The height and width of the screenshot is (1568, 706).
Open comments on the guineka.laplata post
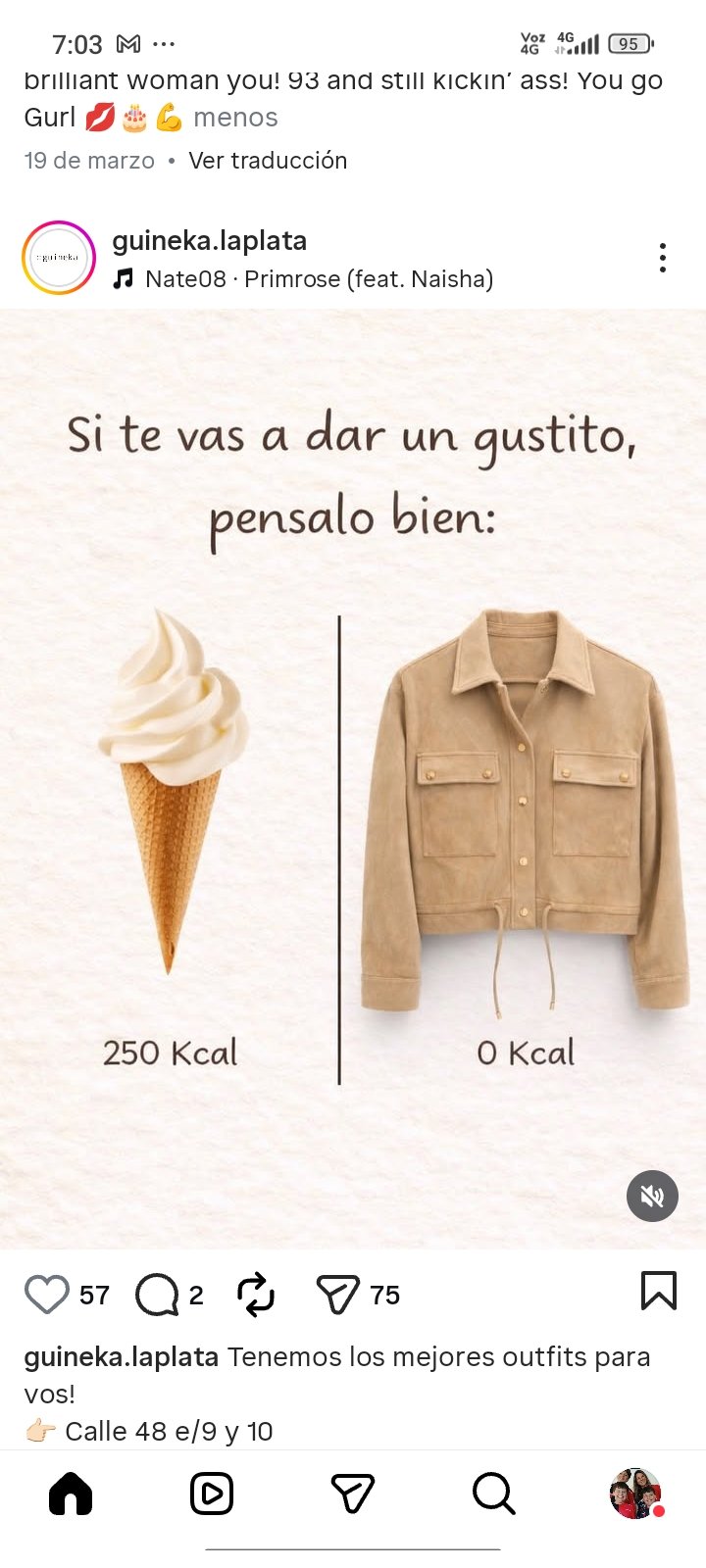tap(157, 1295)
